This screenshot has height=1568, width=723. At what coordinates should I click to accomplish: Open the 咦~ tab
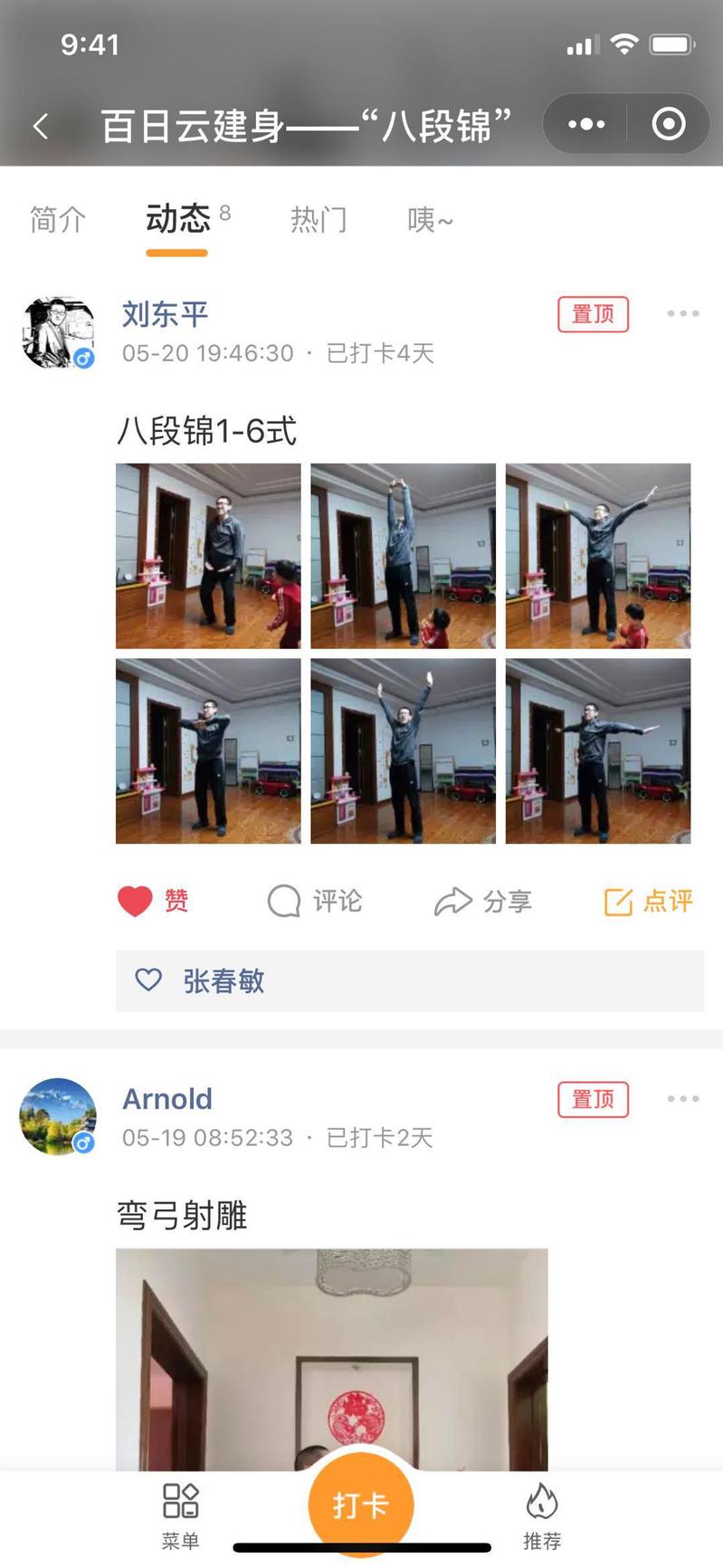(x=430, y=219)
